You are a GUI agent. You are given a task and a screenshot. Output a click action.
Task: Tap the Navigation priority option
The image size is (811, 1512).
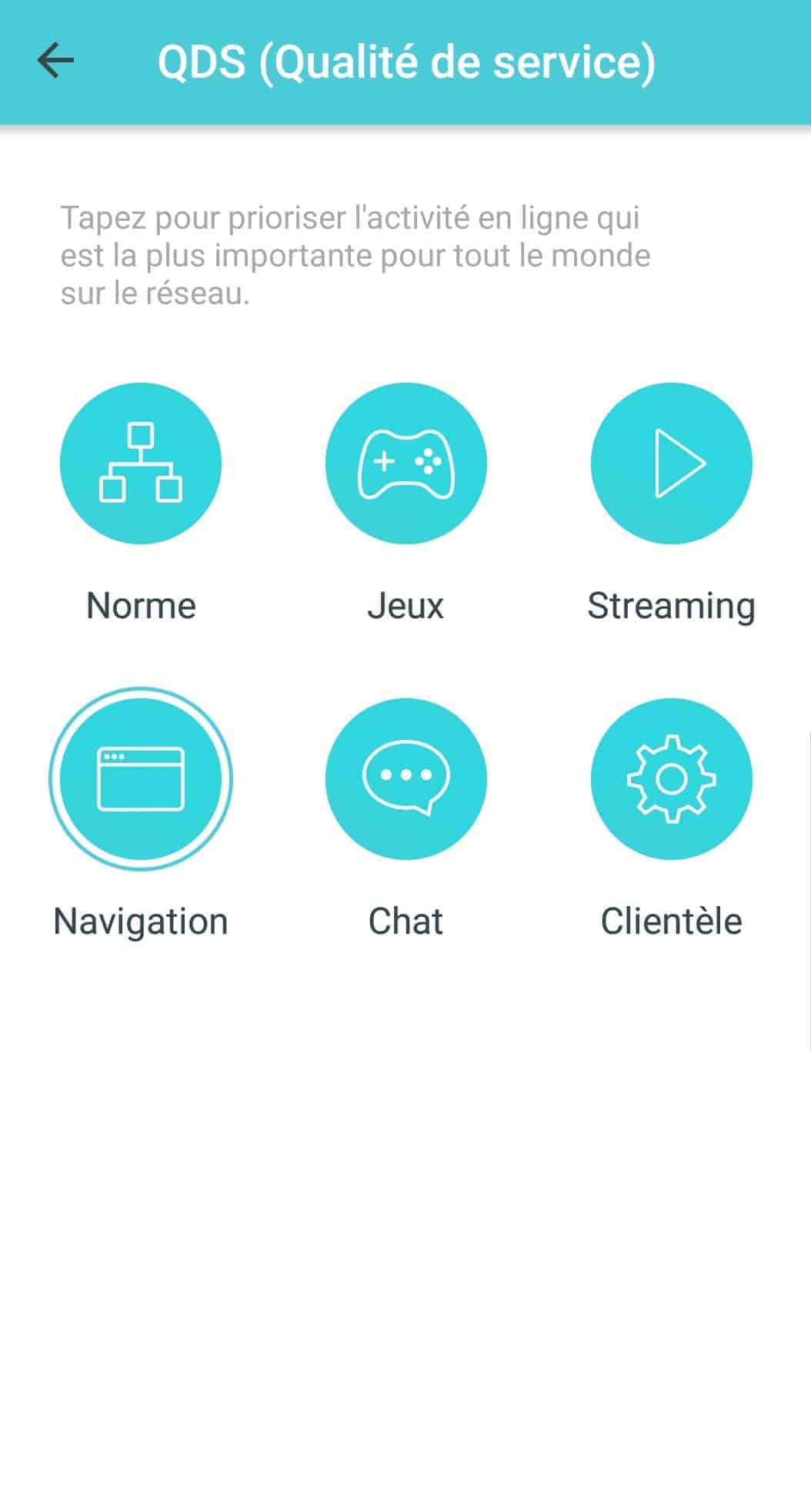point(141,779)
